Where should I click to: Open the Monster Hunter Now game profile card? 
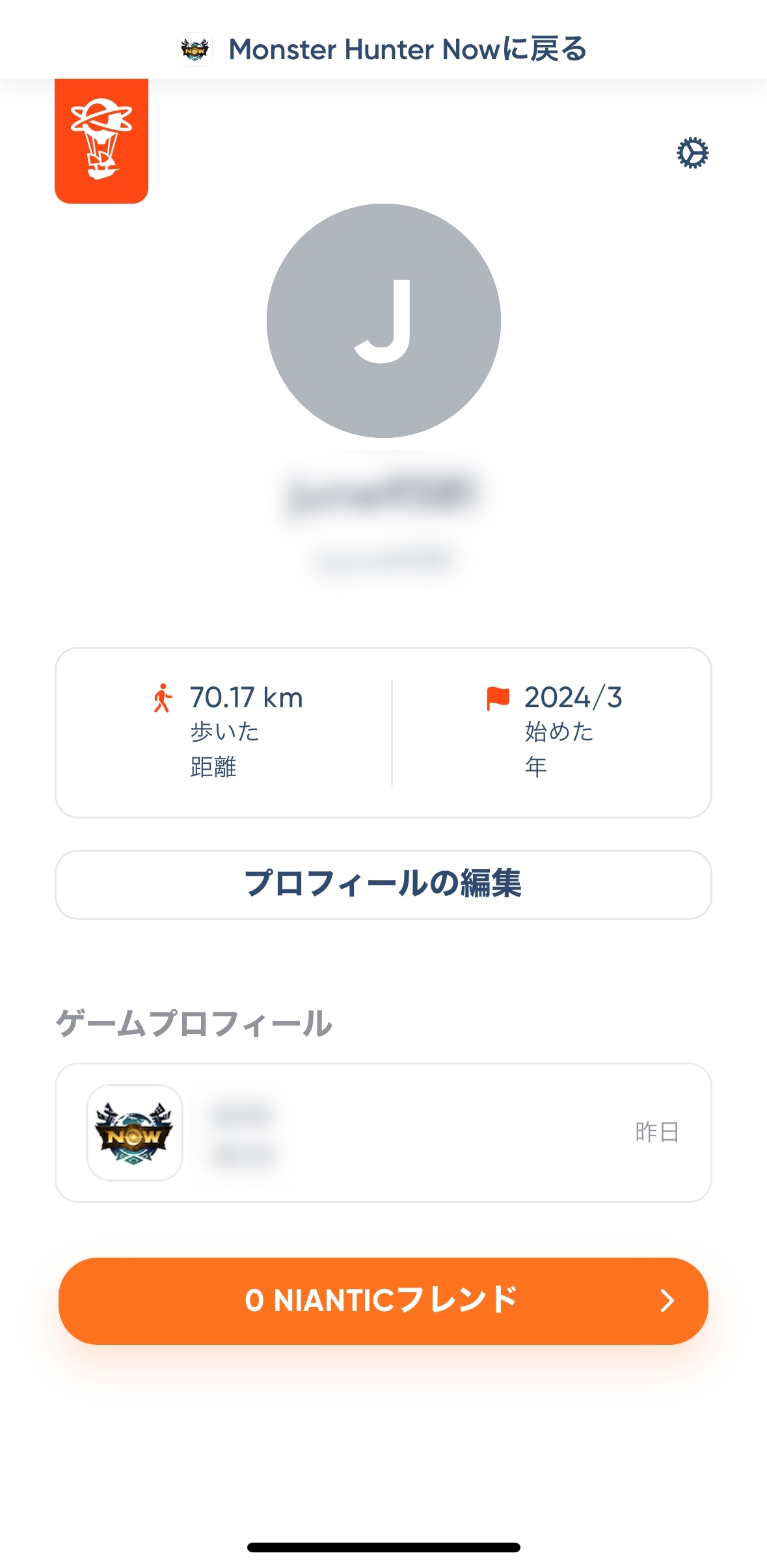click(x=383, y=1132)
